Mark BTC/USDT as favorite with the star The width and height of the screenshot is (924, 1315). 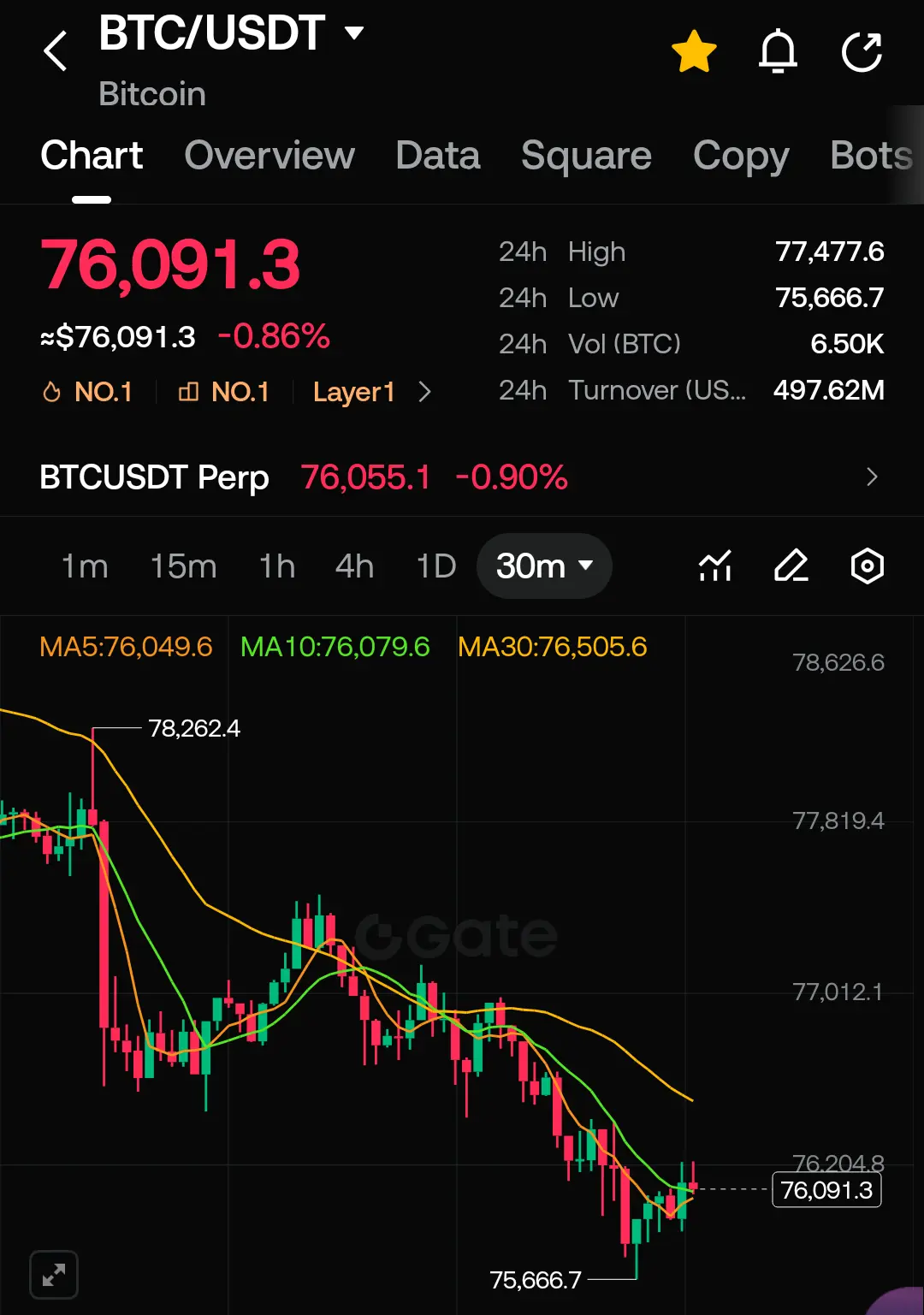[x=695, y=50]
